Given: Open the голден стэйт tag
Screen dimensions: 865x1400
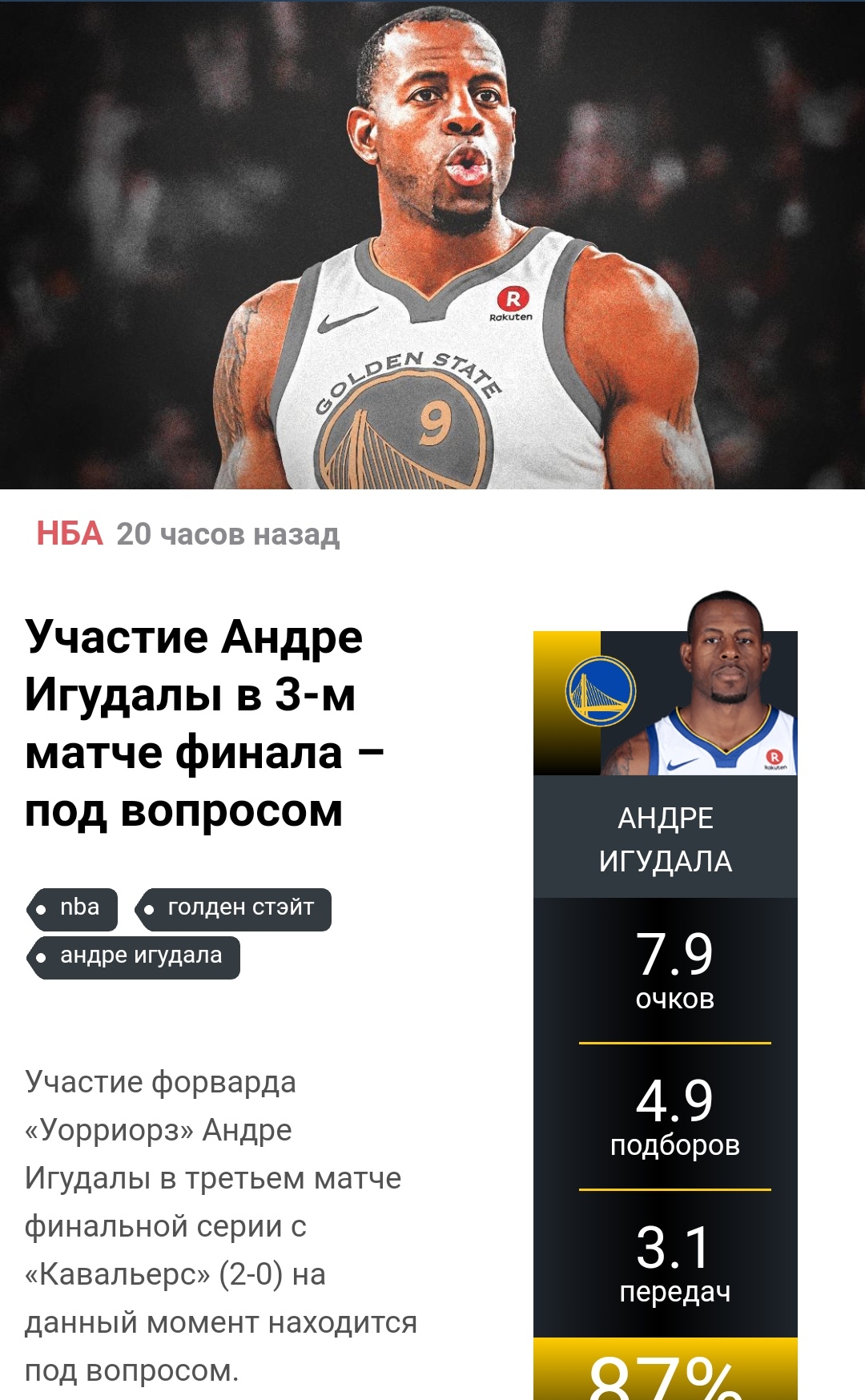Looking at the screenshot, I should pyautogui.click(x=233, y=909).
